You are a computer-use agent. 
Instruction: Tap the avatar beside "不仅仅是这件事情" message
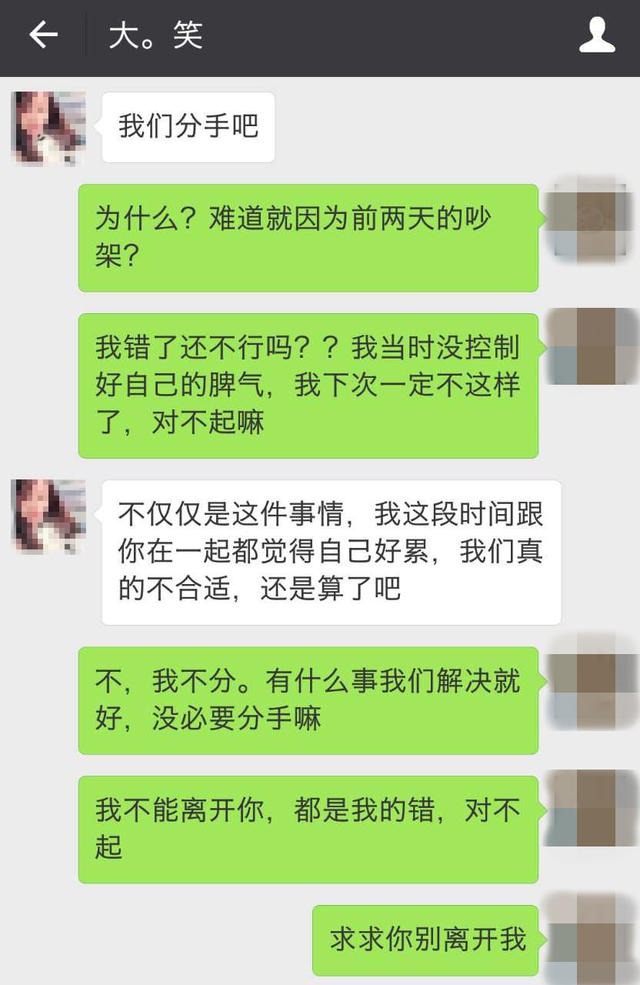pos(48,516)
